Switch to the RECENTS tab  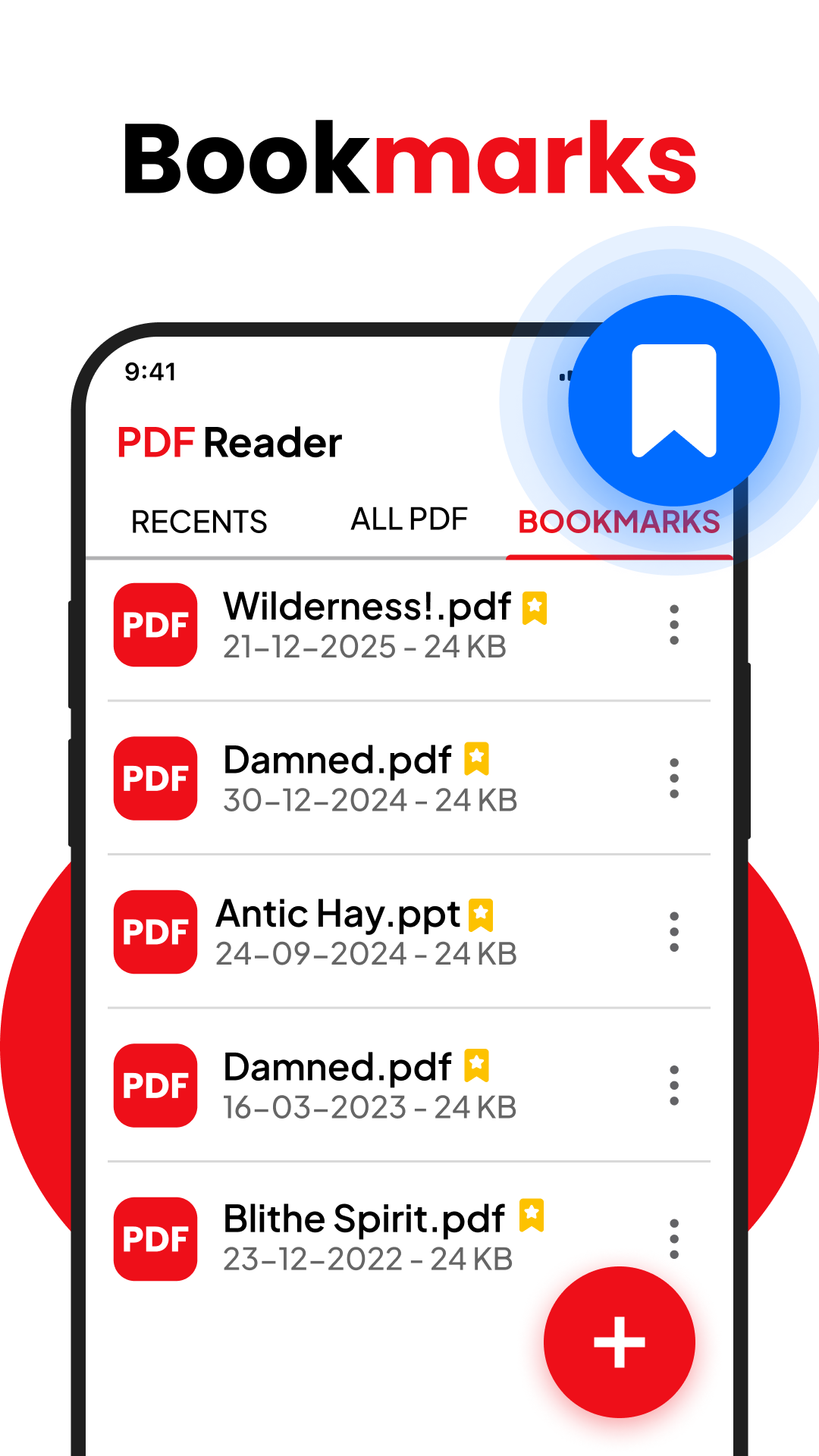(199, 521)
